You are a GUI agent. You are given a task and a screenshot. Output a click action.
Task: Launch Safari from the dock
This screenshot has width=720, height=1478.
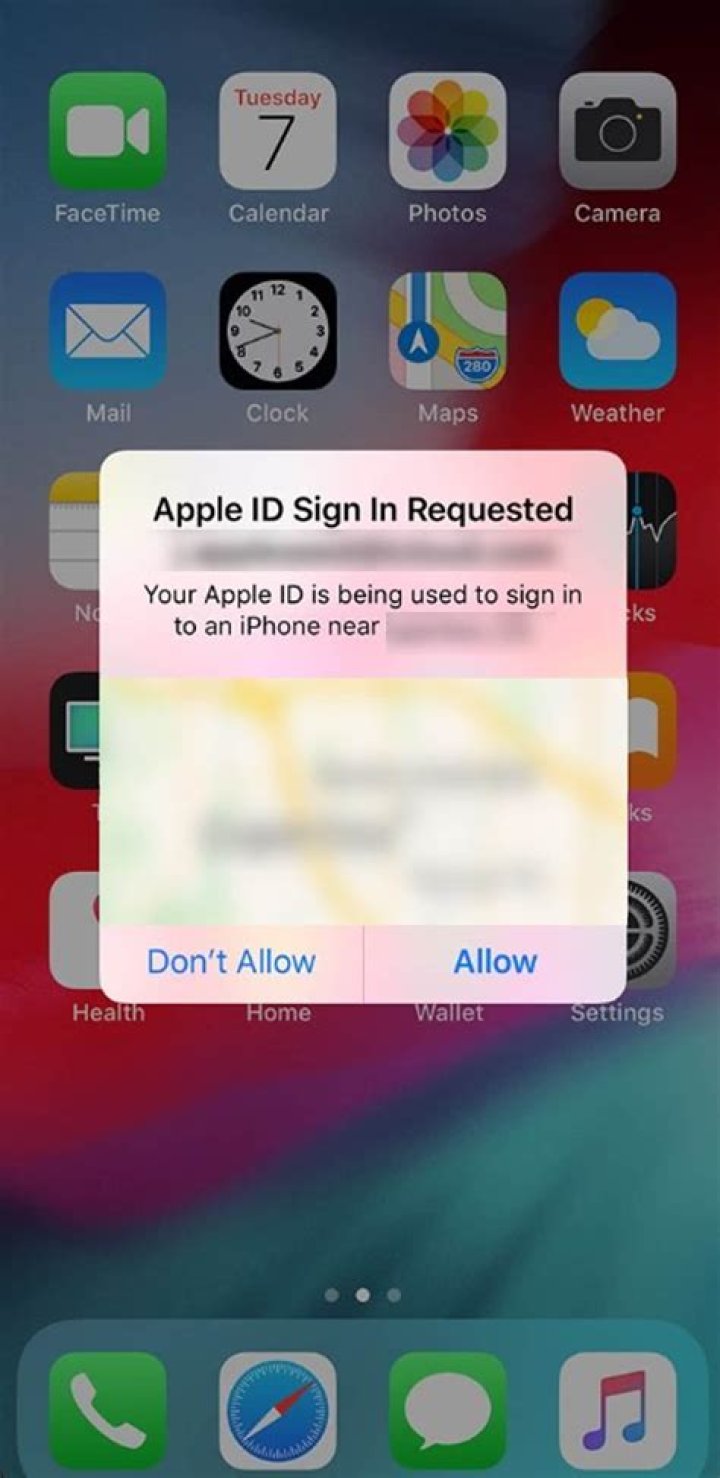278,1411
